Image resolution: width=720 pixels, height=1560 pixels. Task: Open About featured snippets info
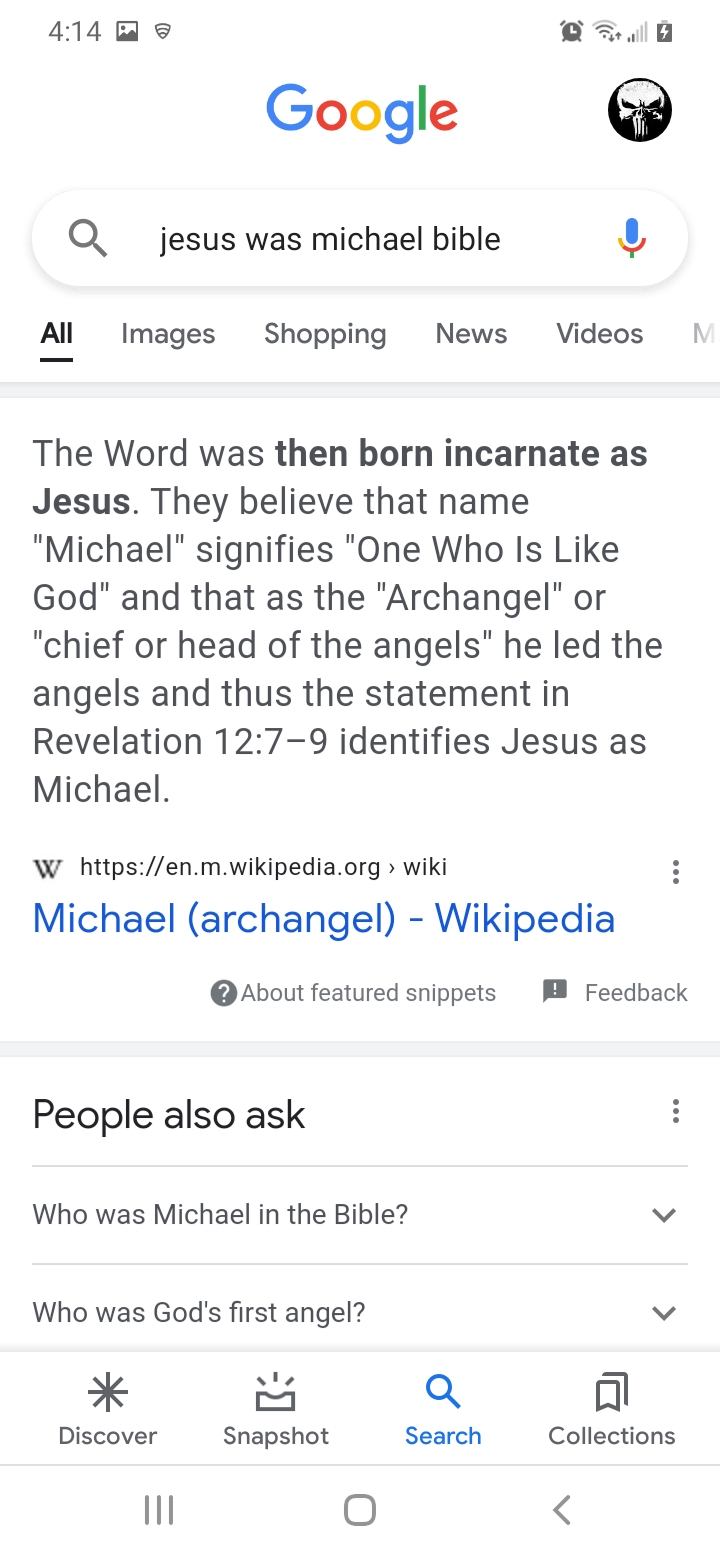pyautogui.click(x=354, y=993)
